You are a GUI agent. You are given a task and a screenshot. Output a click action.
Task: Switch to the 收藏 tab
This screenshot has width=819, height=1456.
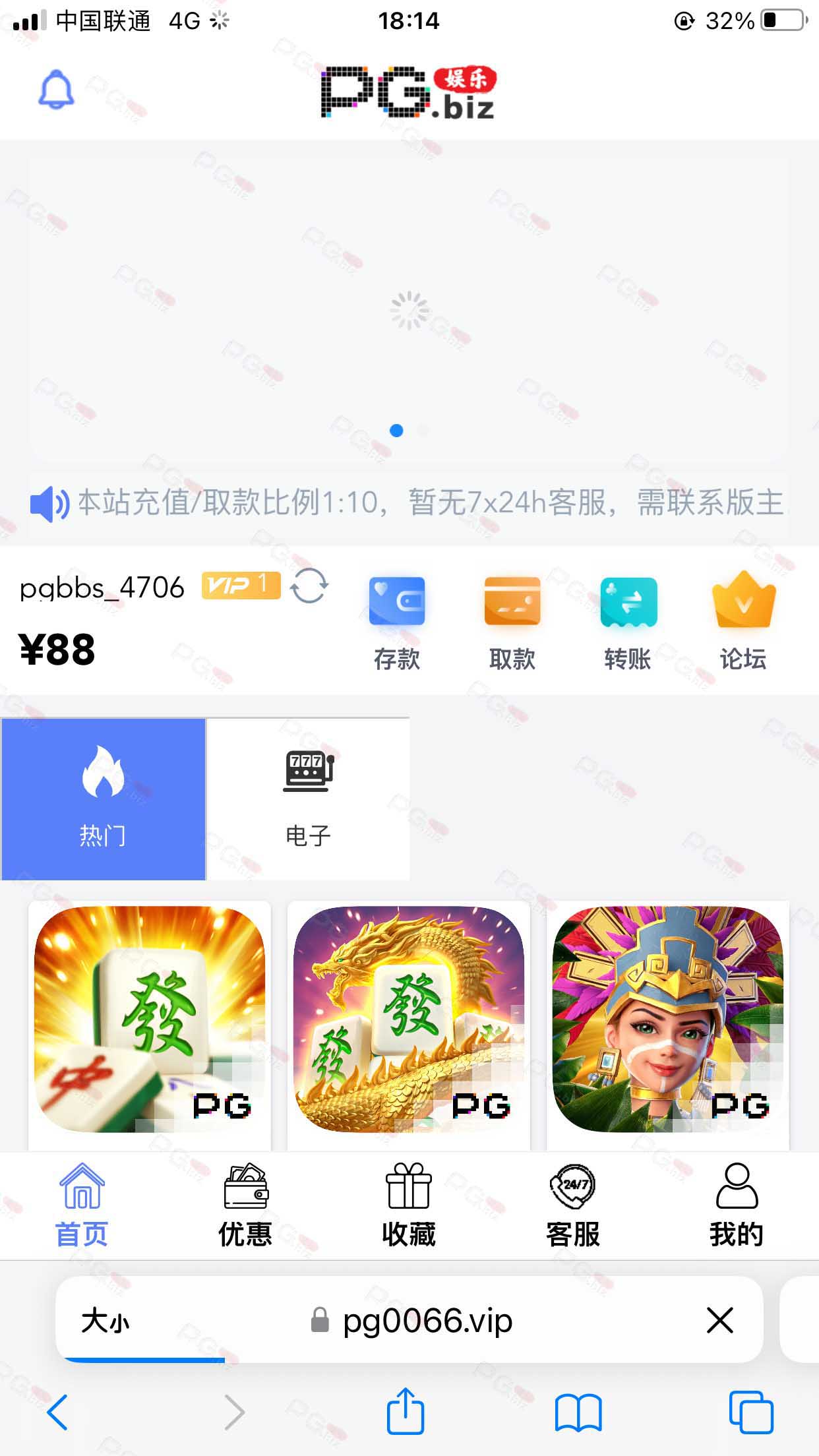tap(409, 1205)
